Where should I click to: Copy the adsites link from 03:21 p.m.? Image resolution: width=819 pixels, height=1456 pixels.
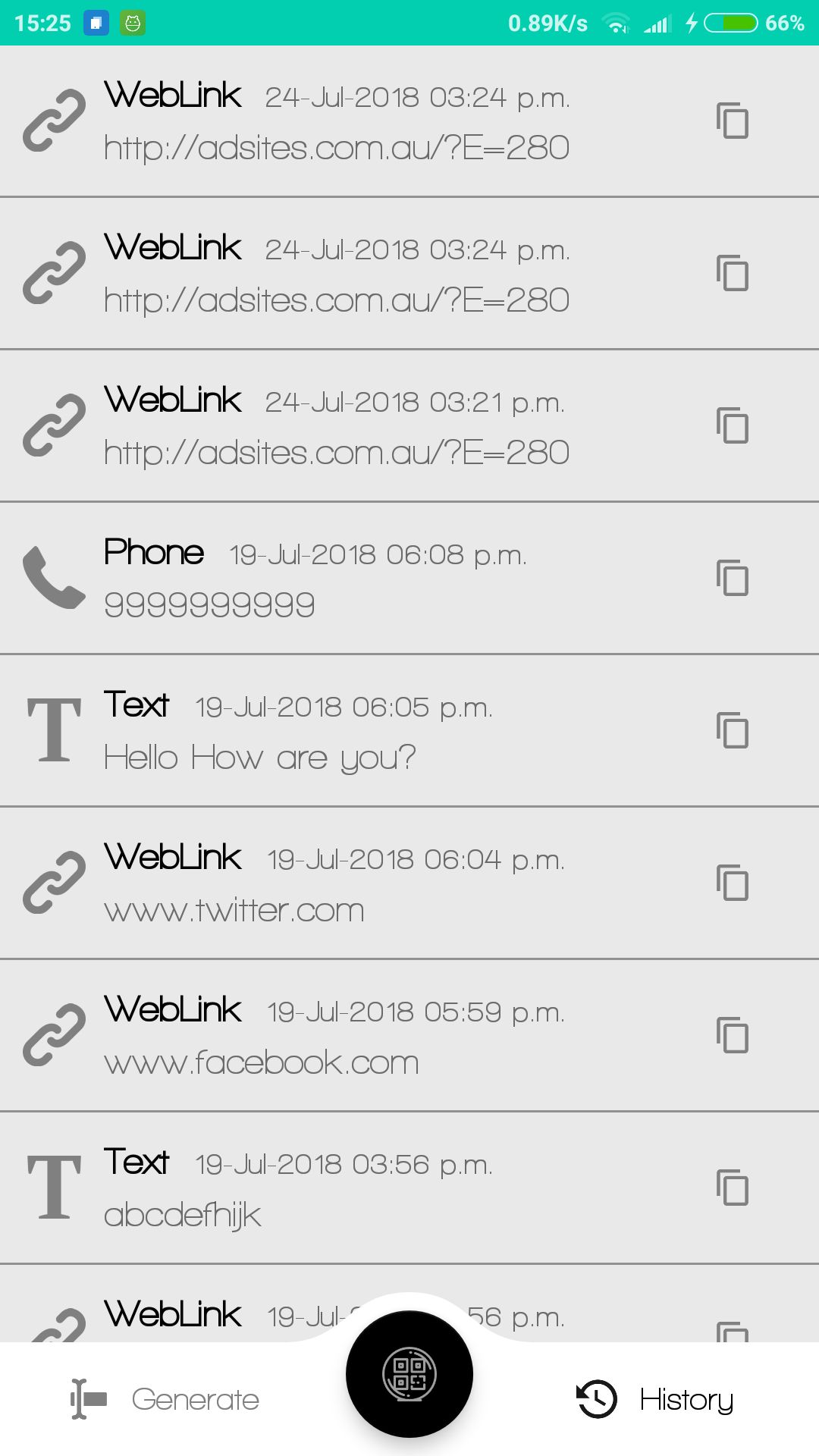point(733,425)
